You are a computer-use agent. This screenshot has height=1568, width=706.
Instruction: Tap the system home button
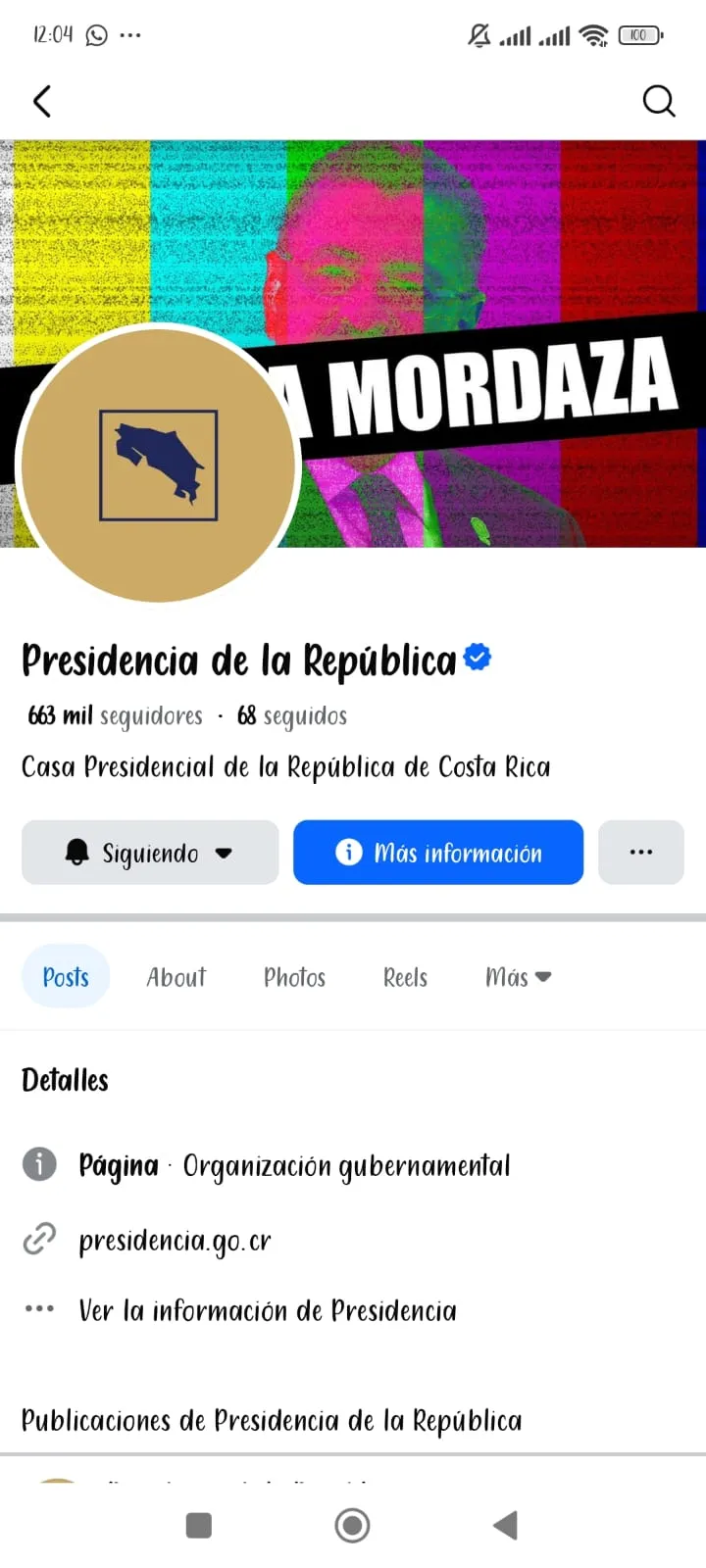tap(352, 1525)
